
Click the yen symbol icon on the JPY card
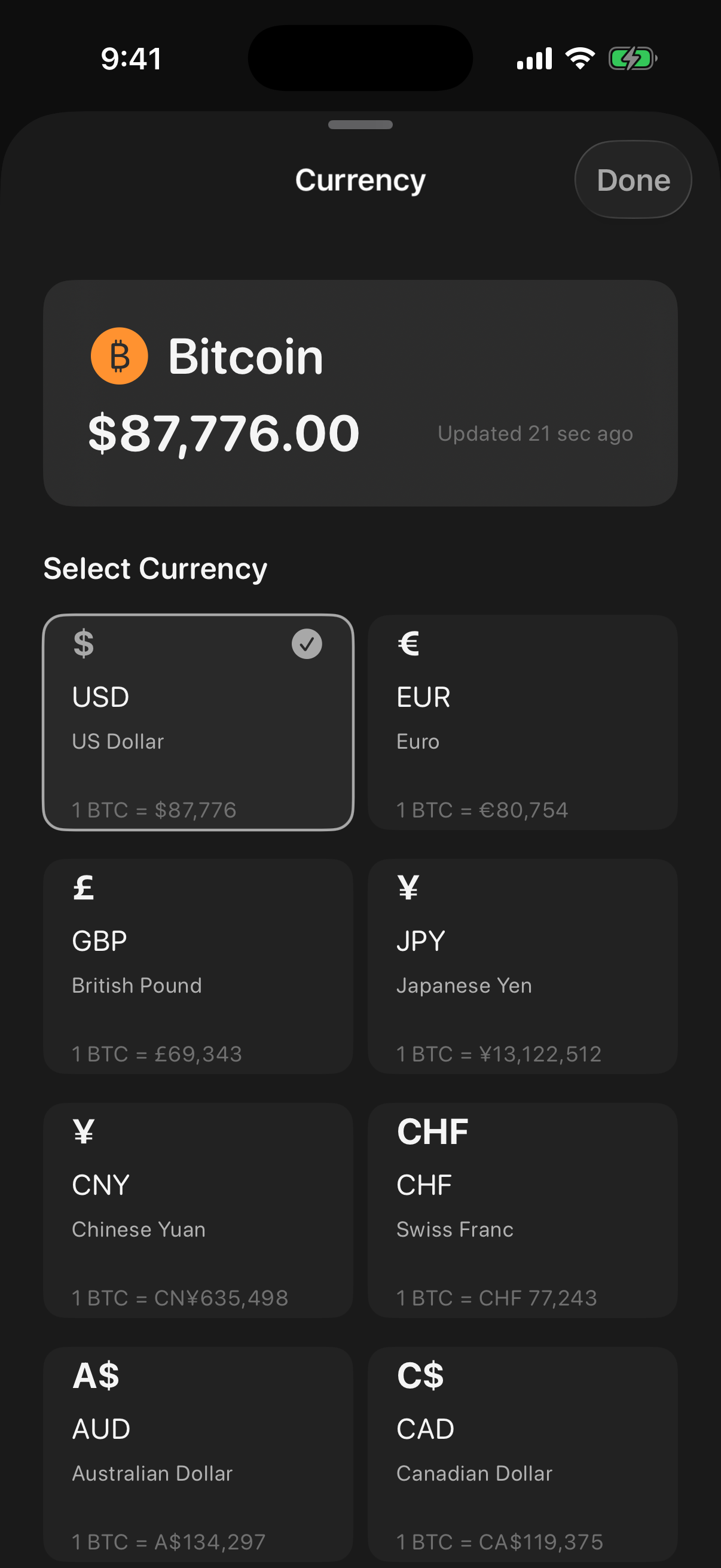(408, 887)
